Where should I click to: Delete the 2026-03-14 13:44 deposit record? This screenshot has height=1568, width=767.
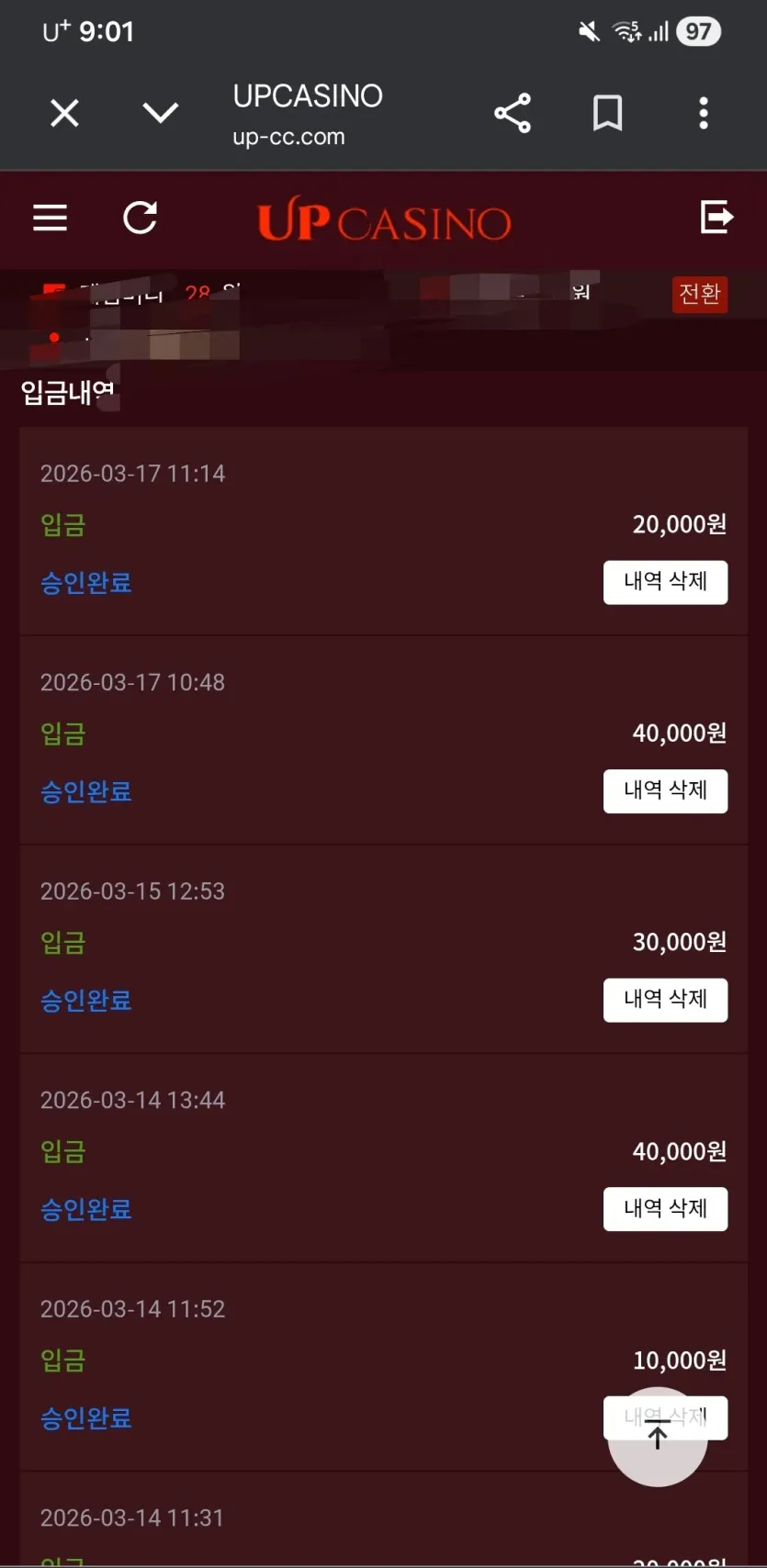[665, 1209]
